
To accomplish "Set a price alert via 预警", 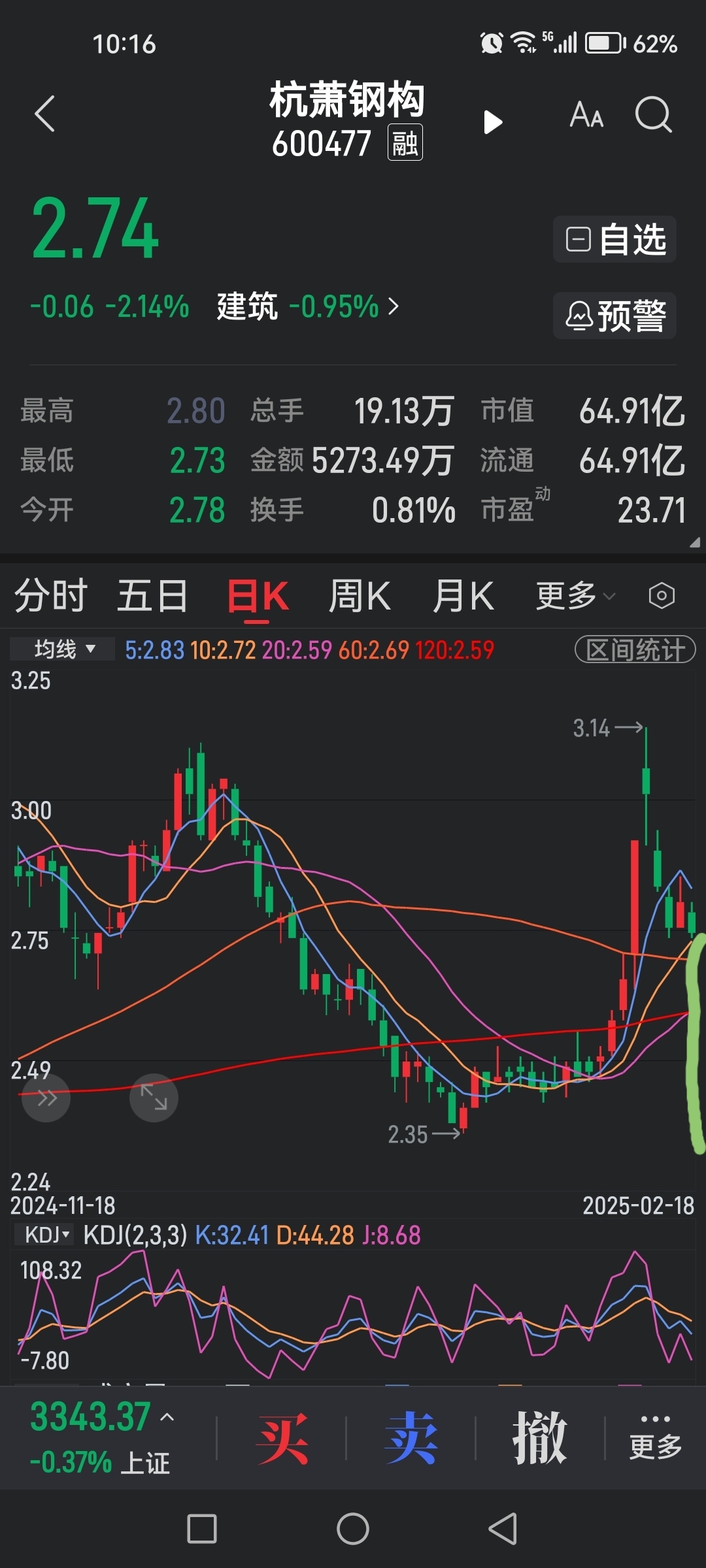I will point(614,316).
